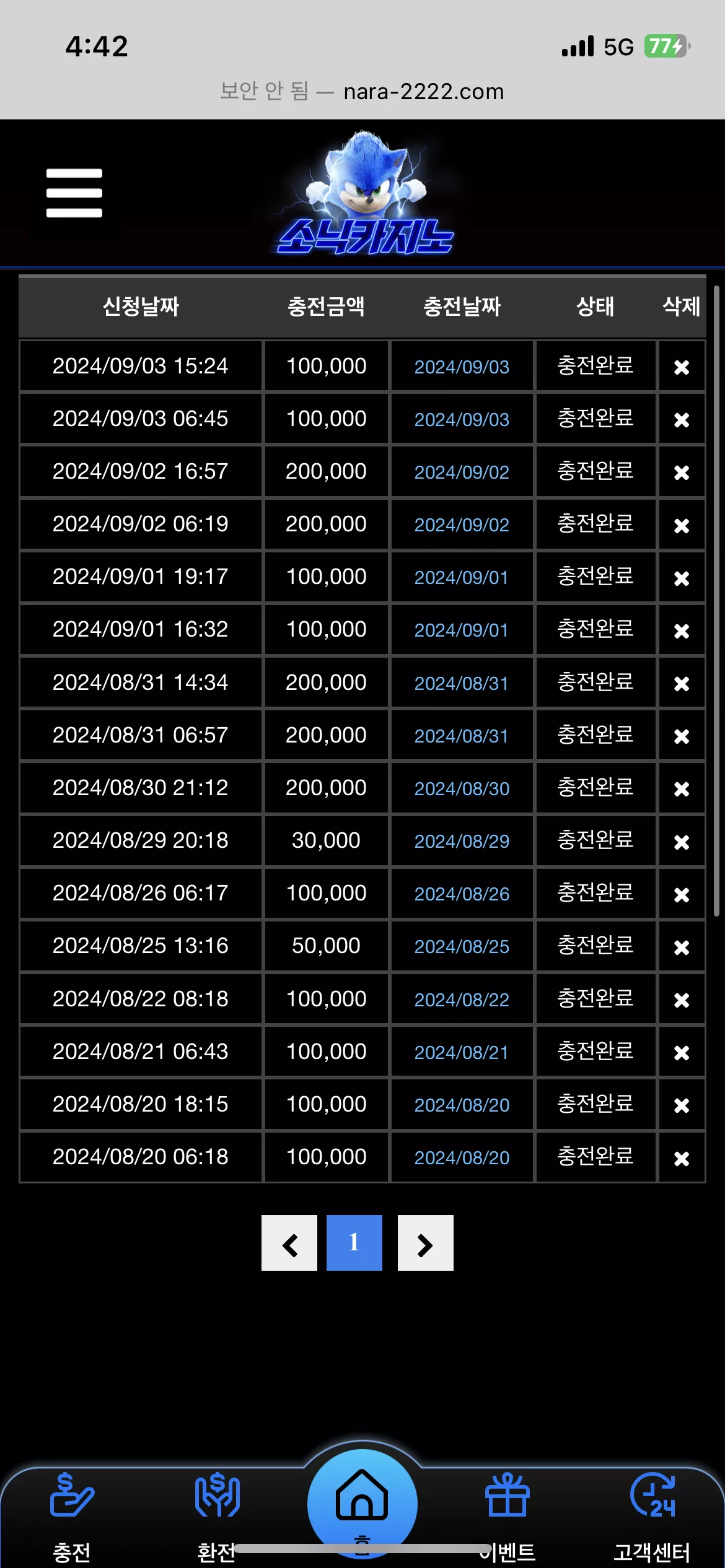Delete the 2024/08/25 13:16 entry of 50,000

pyautogui.click(x=682, y=947)
